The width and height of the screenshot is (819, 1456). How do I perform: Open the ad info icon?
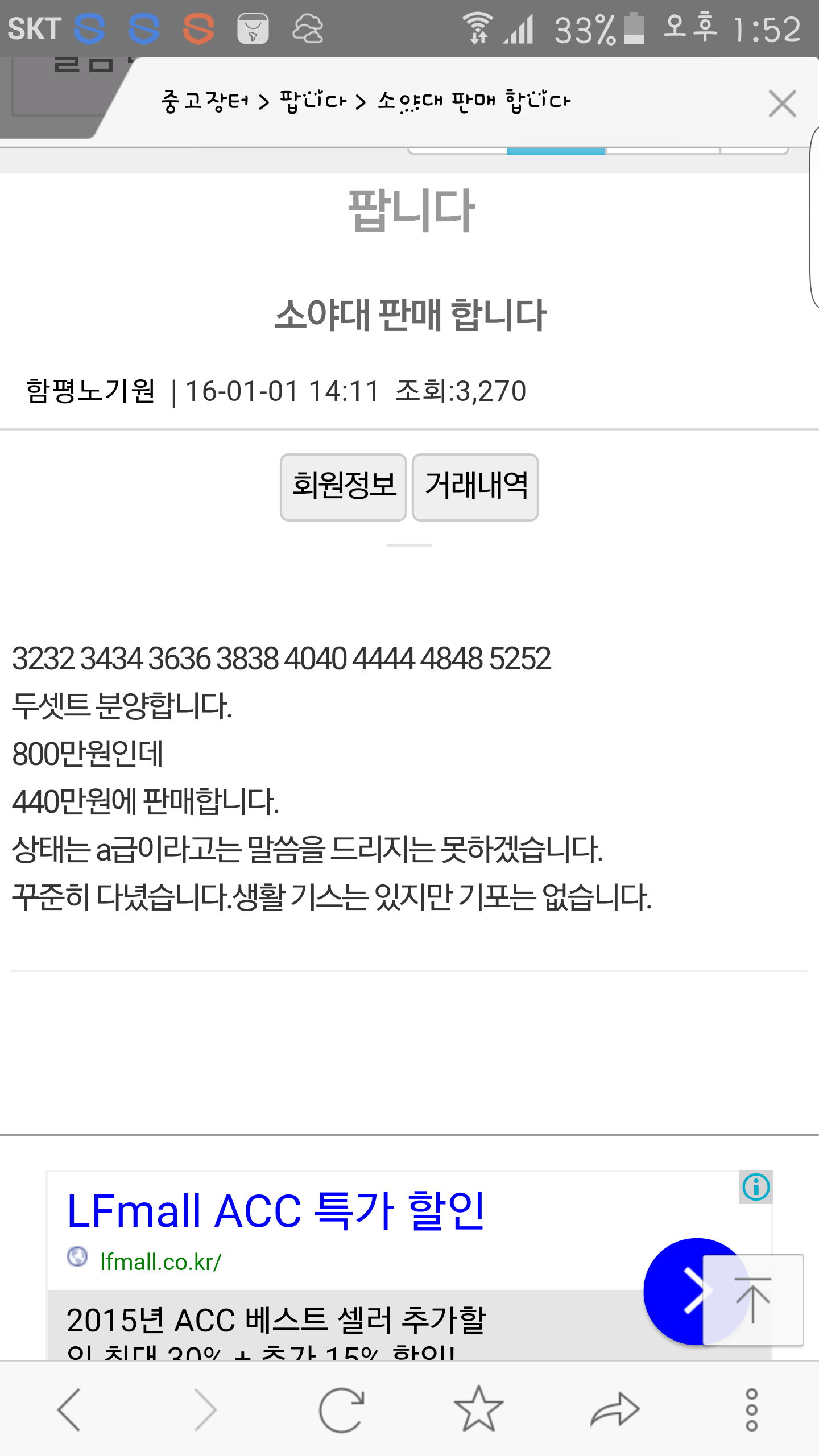(x=756, y=1187)
